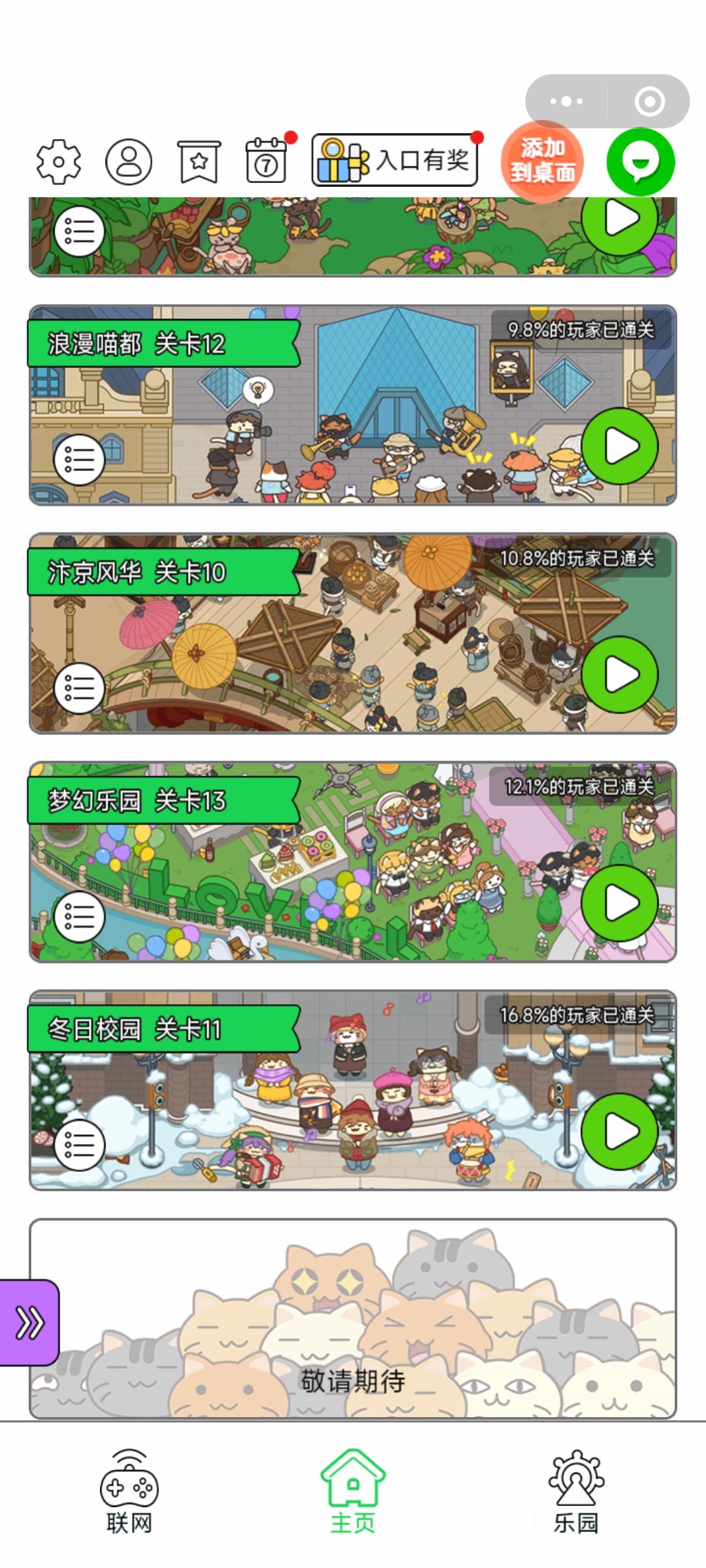Screen dimensions: 706x1568
Task: Tap the 添加到桌面 button
Action: (x=542, y=161)
